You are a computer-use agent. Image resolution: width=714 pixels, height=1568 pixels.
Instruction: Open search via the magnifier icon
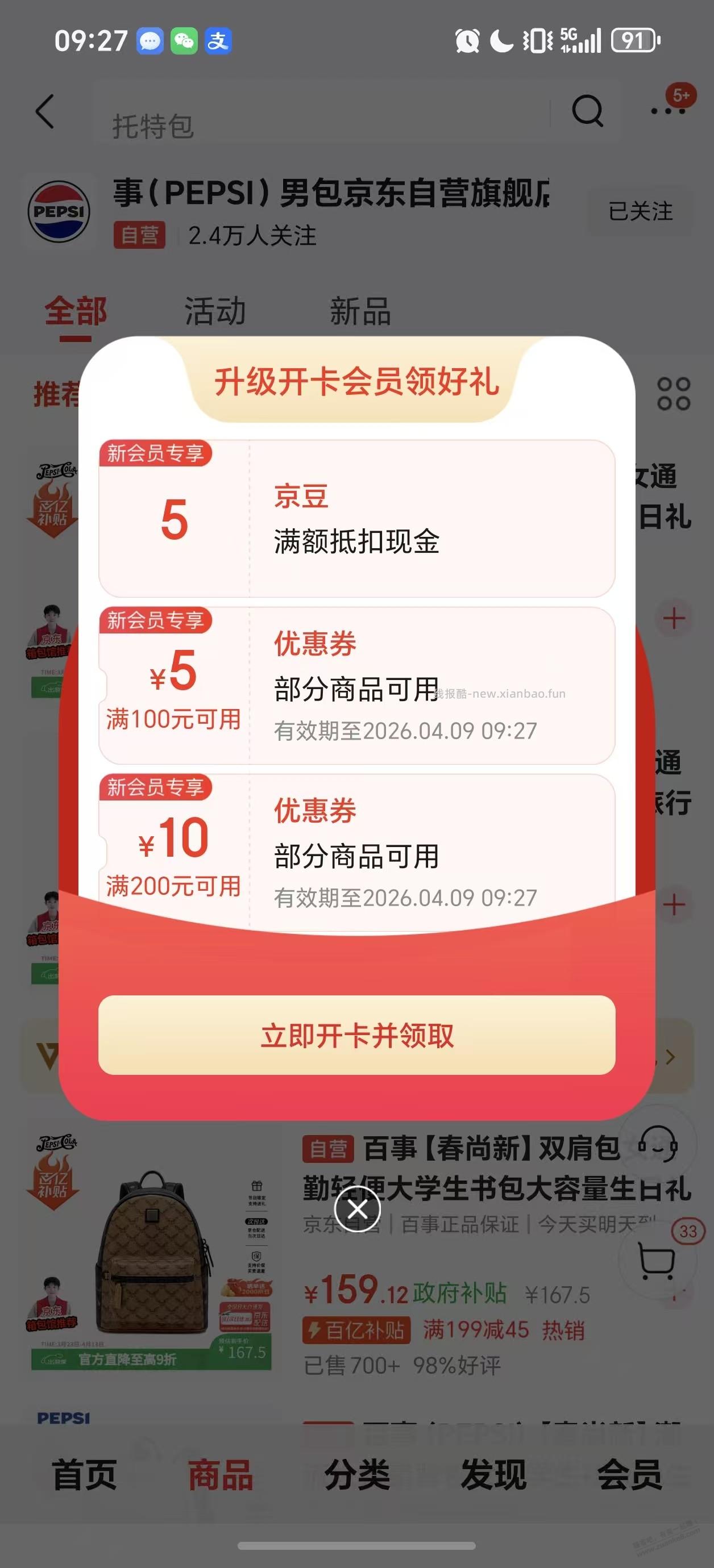click(x=587, y=111)
